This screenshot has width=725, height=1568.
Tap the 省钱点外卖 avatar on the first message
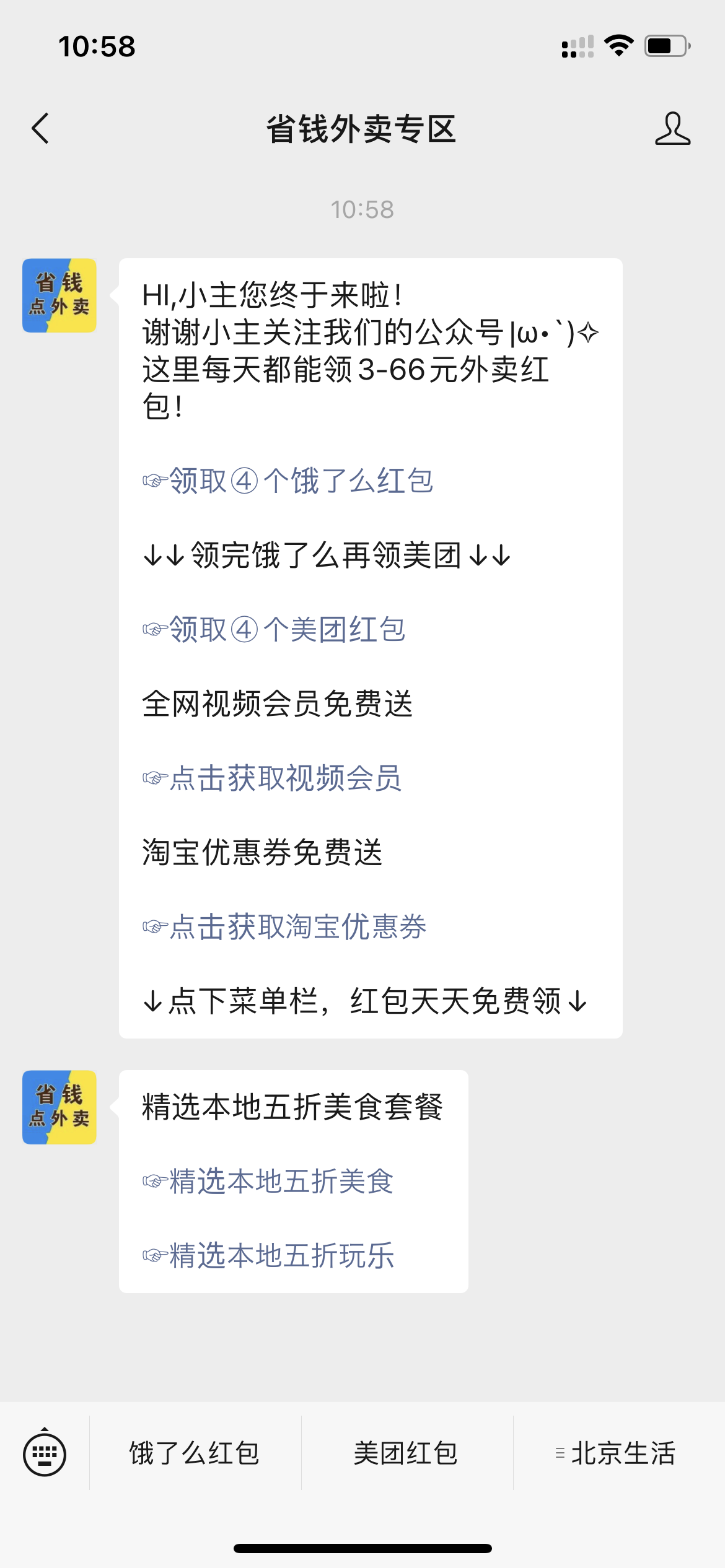(59, 295)
